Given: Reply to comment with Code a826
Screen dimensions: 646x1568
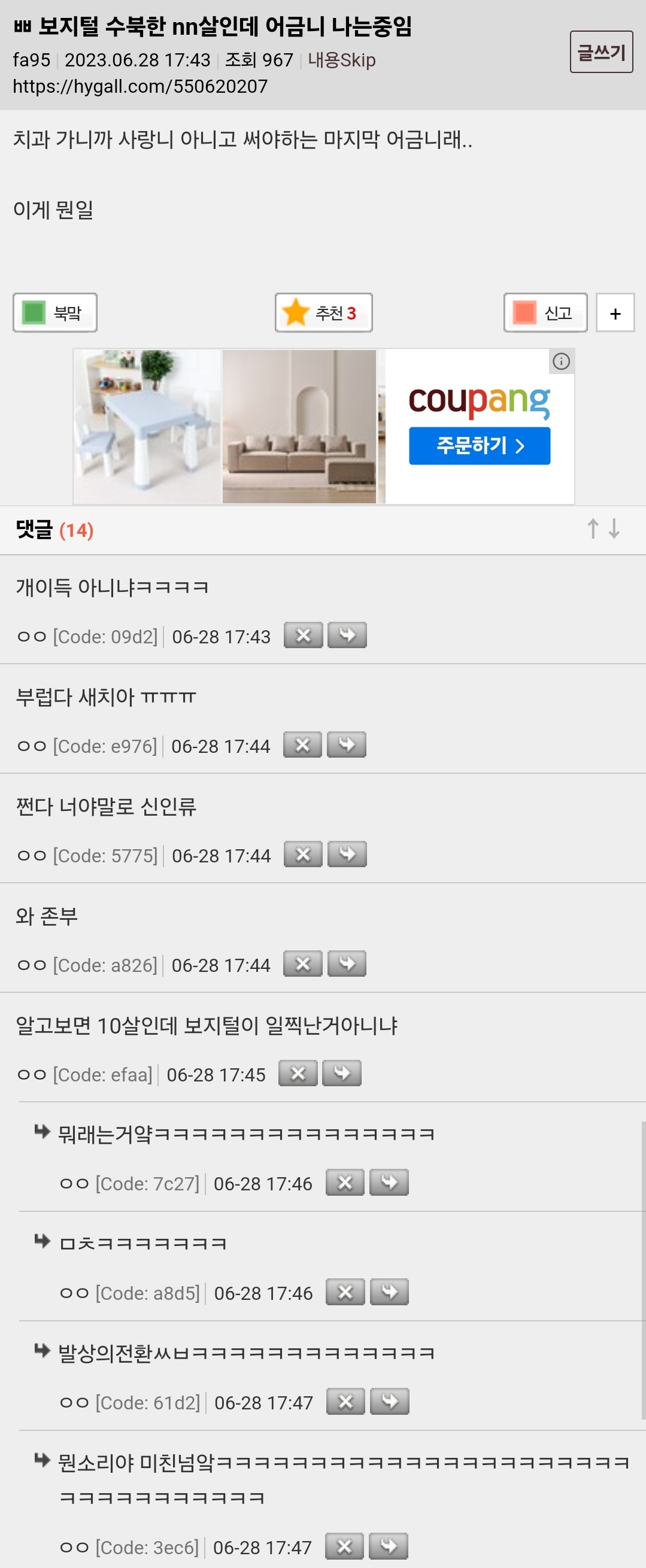Looking at the screenshot, I should click(347, 964).
